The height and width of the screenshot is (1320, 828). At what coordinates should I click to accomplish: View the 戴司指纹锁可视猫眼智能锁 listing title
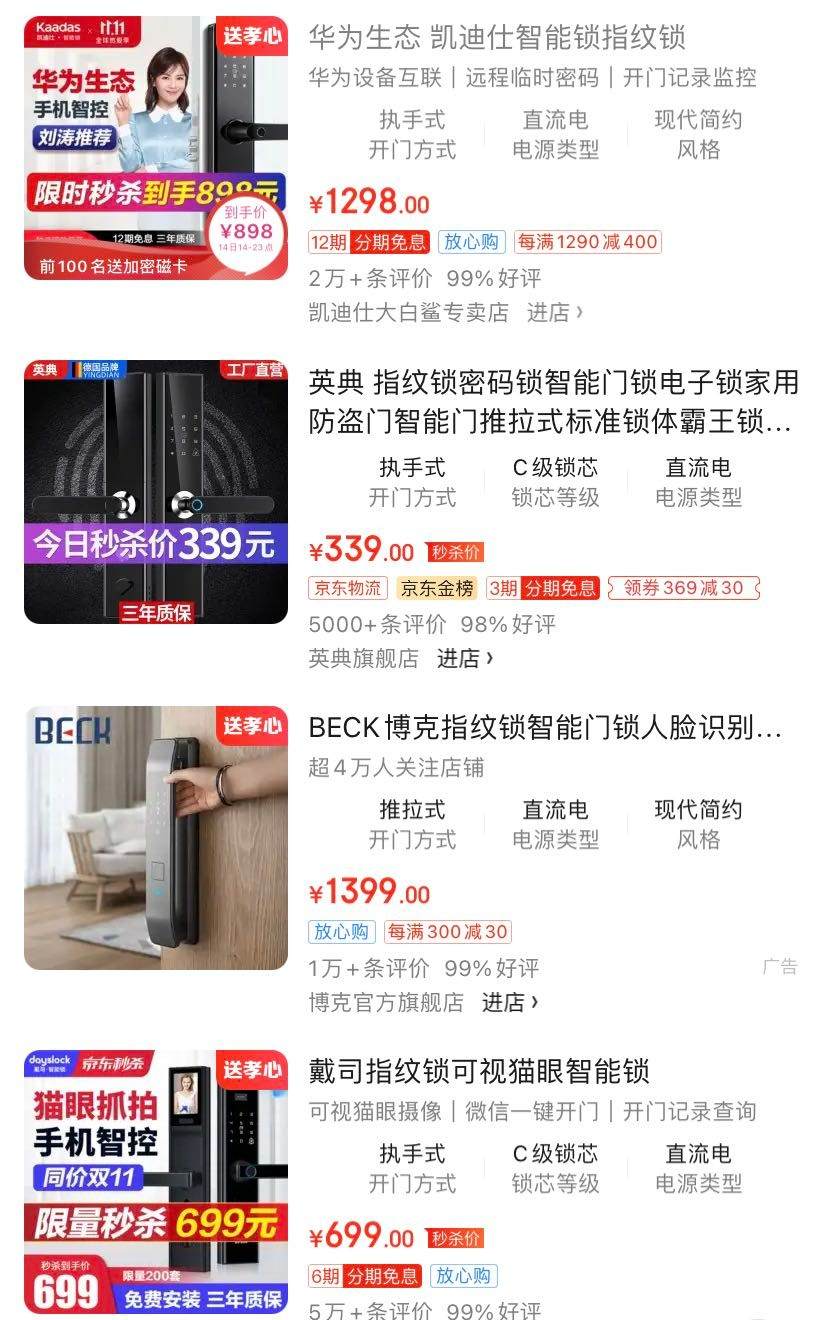click(479, 1071)
